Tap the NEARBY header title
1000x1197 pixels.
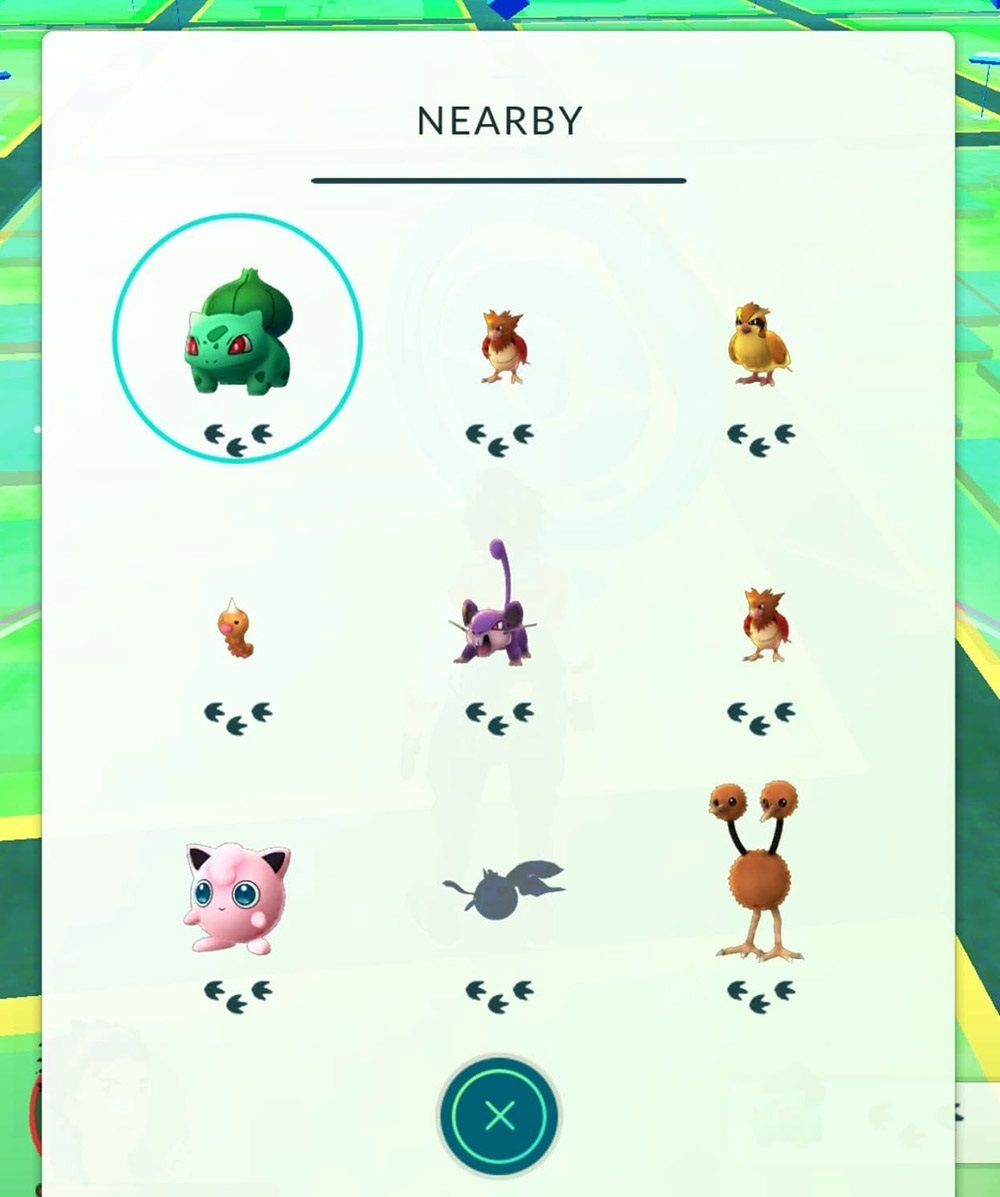(x=499, y=119)
